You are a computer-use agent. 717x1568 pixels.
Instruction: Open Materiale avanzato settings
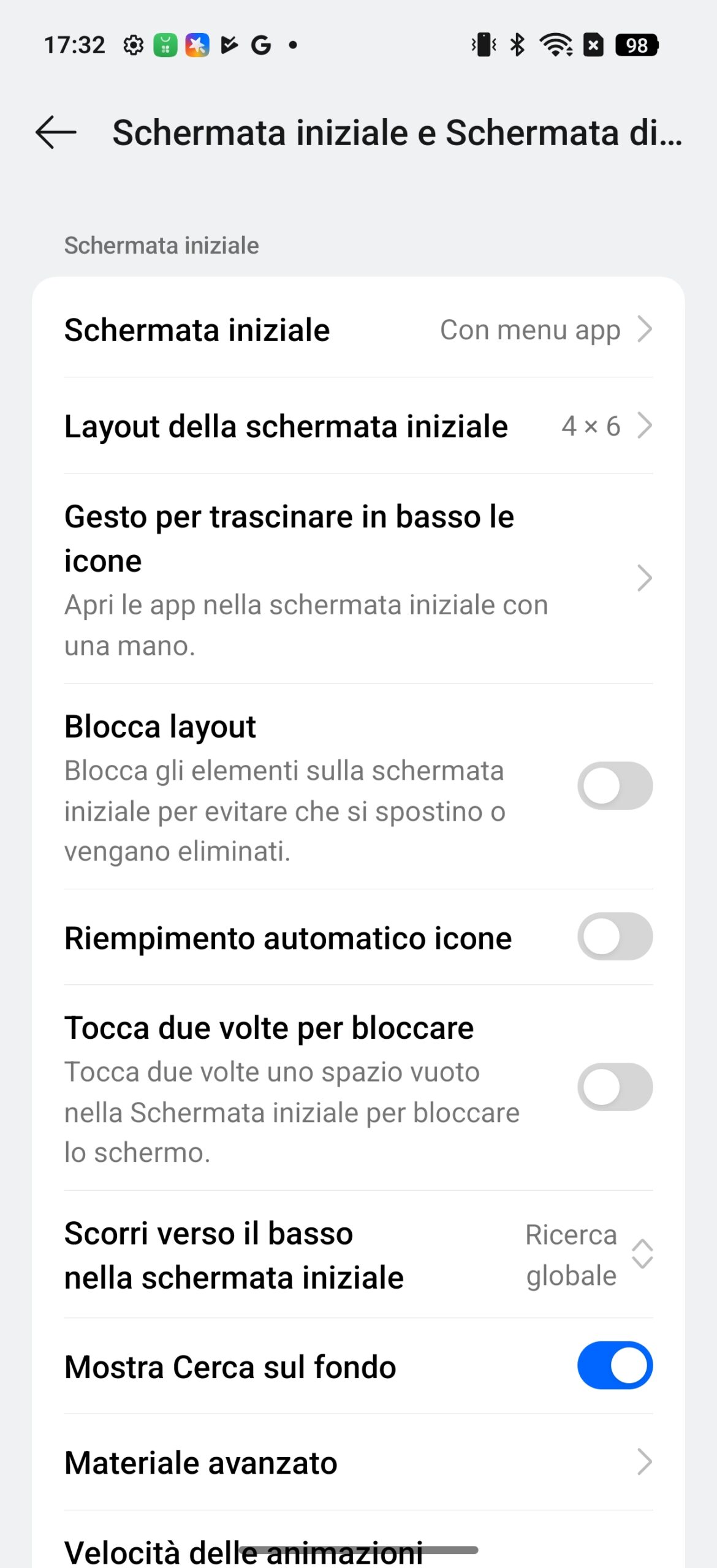tap(358, 1462)
